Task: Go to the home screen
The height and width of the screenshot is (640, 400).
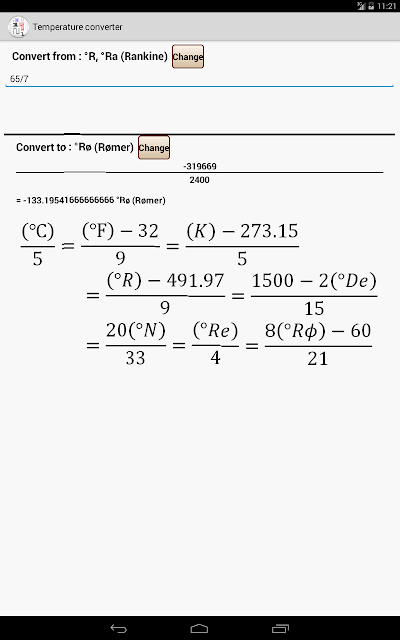Action: [x=200, y=628]
